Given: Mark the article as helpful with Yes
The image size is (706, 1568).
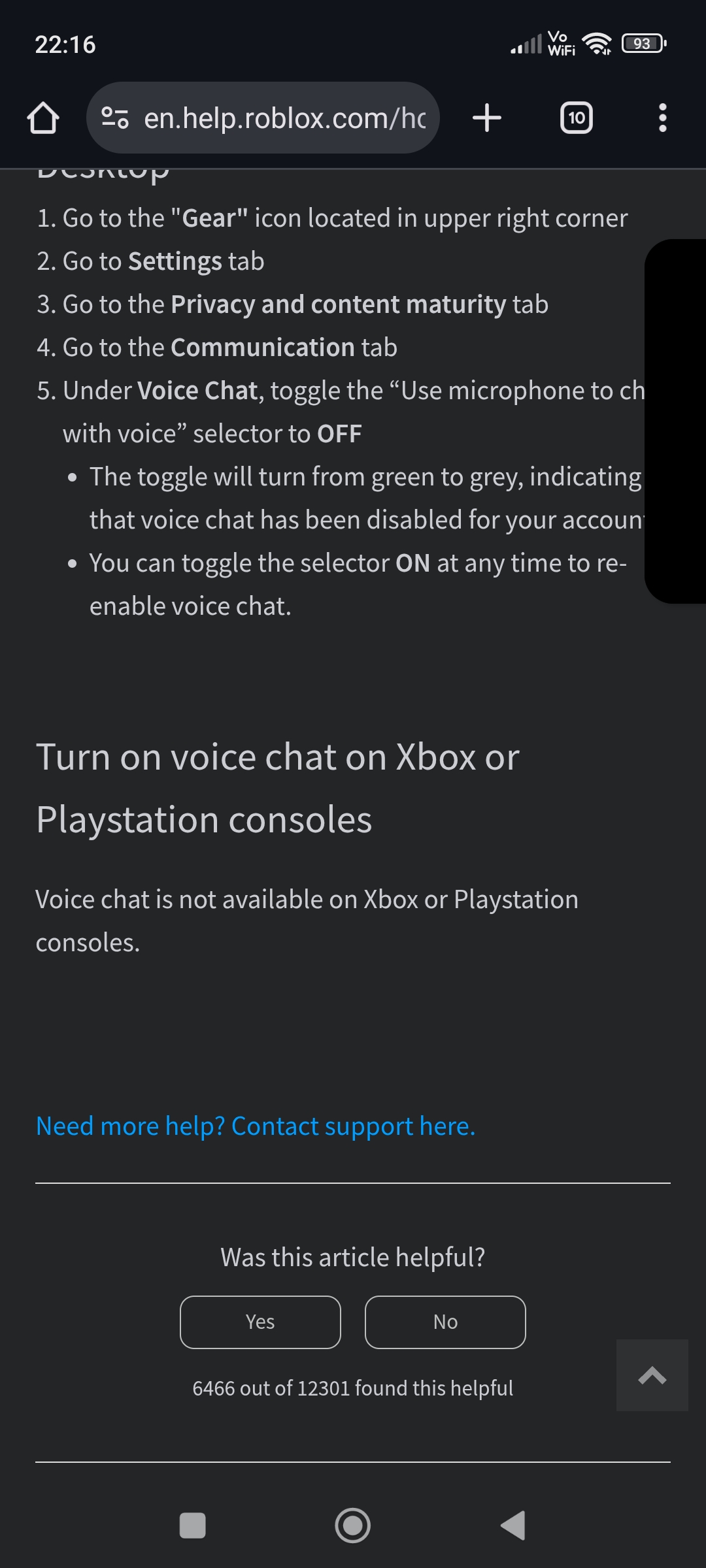Looking at the screenshot, I should point(260,1322).
